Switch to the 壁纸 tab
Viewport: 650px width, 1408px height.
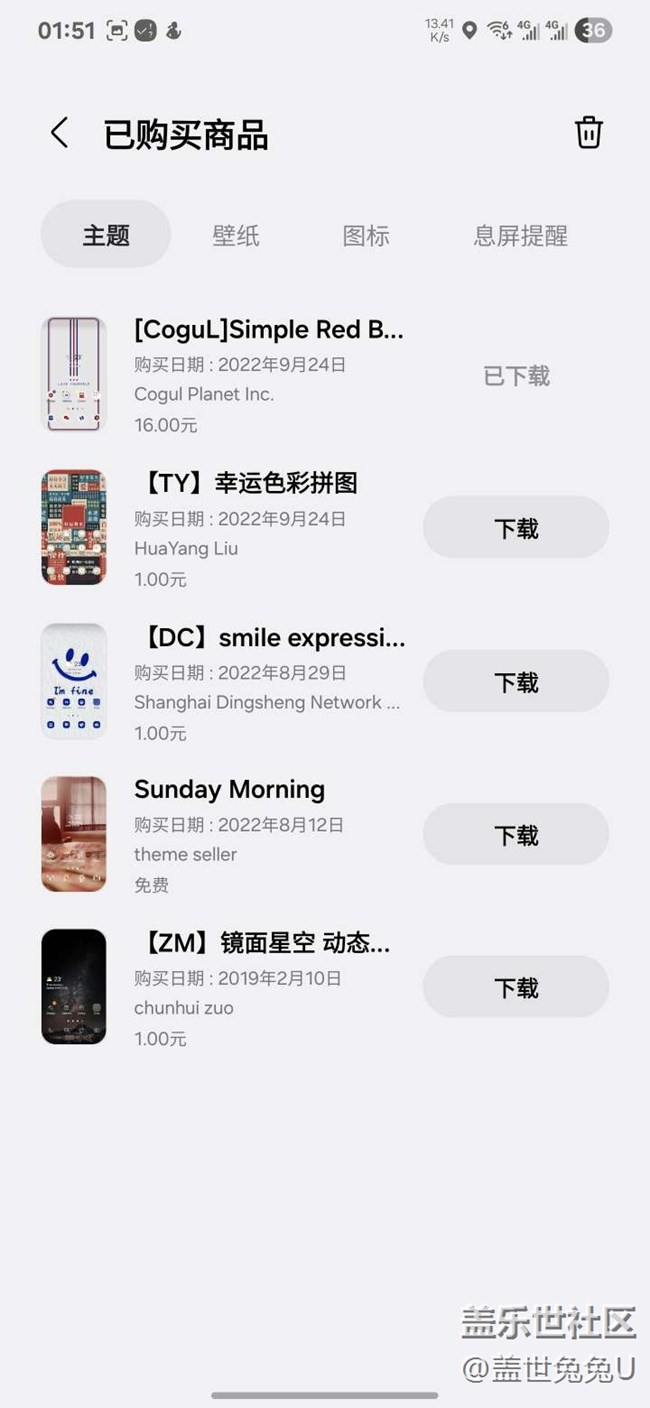coord(236,235)
